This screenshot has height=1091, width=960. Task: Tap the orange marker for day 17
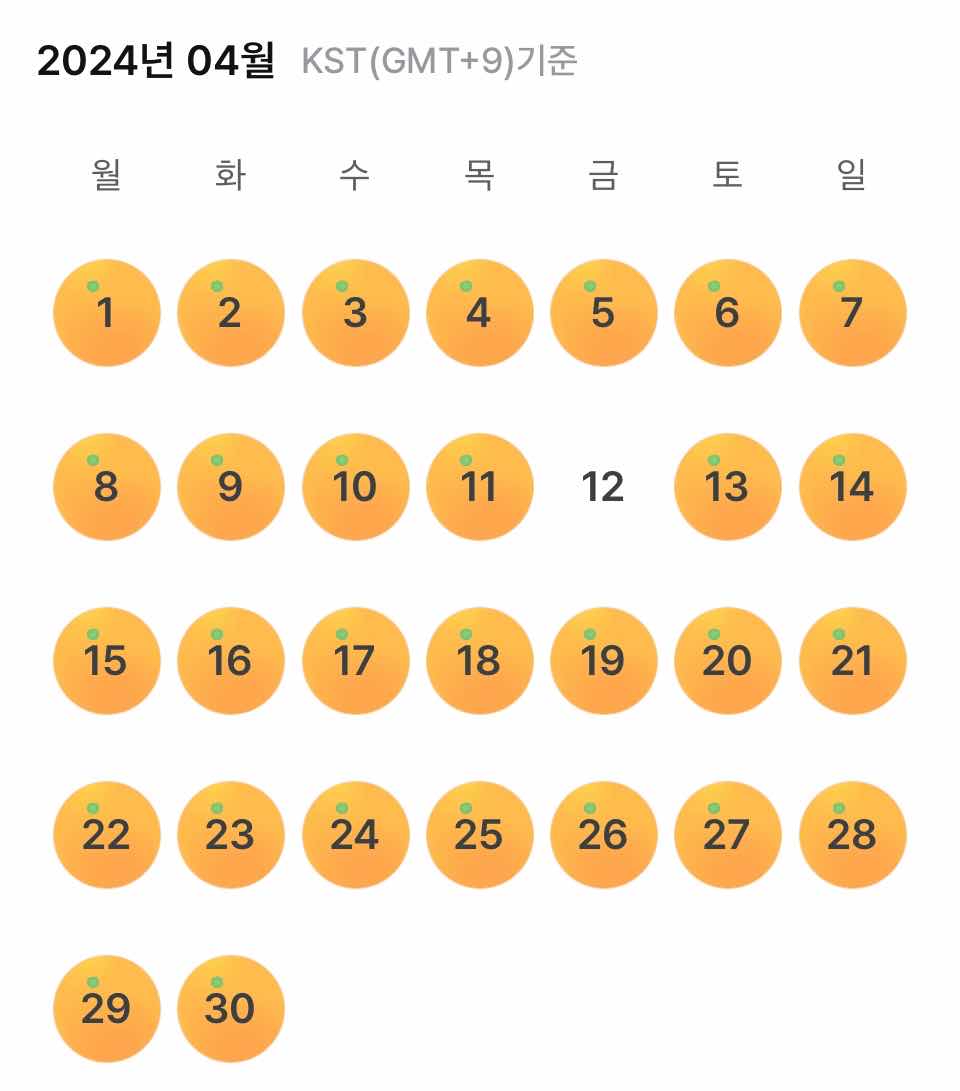coord(355,661)
